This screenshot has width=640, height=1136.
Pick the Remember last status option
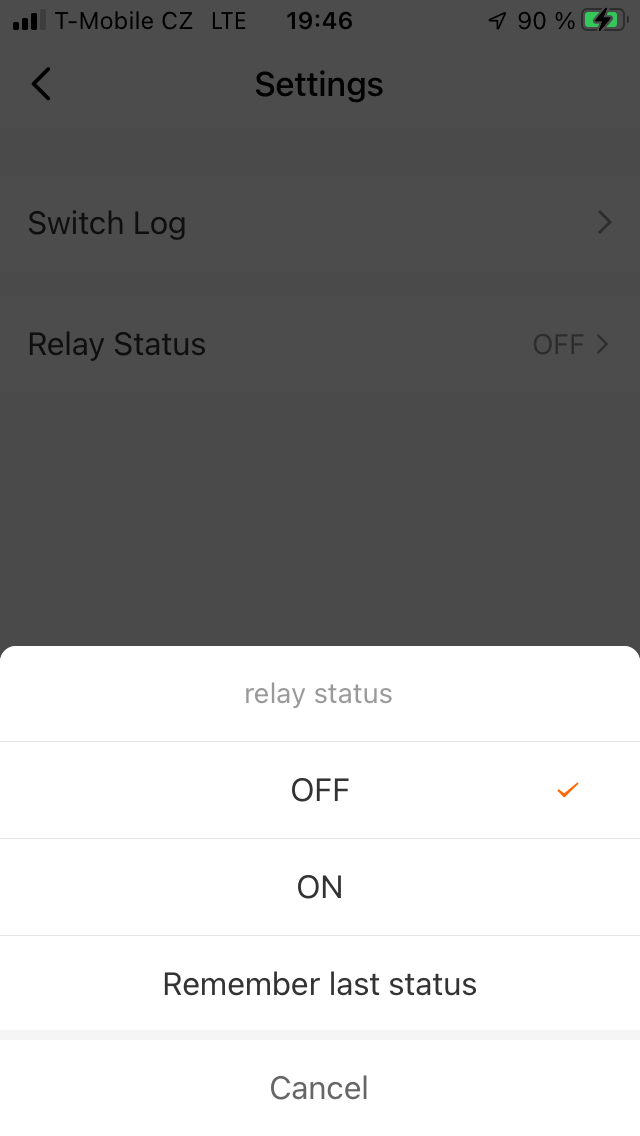point(320,984)
